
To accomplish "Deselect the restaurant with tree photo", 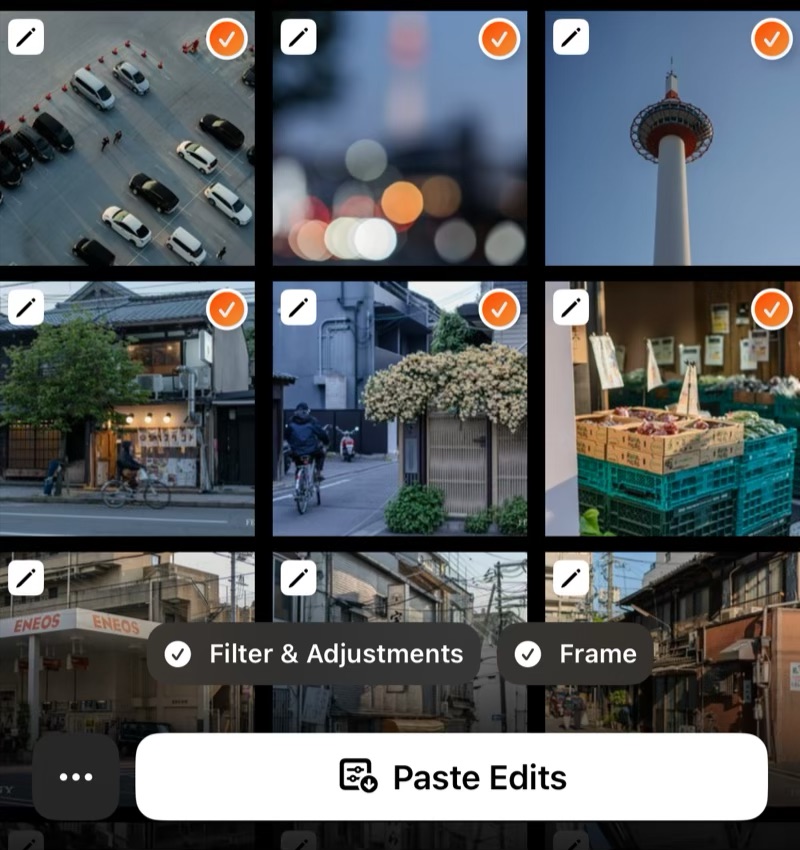I will (x=227, y=309).
